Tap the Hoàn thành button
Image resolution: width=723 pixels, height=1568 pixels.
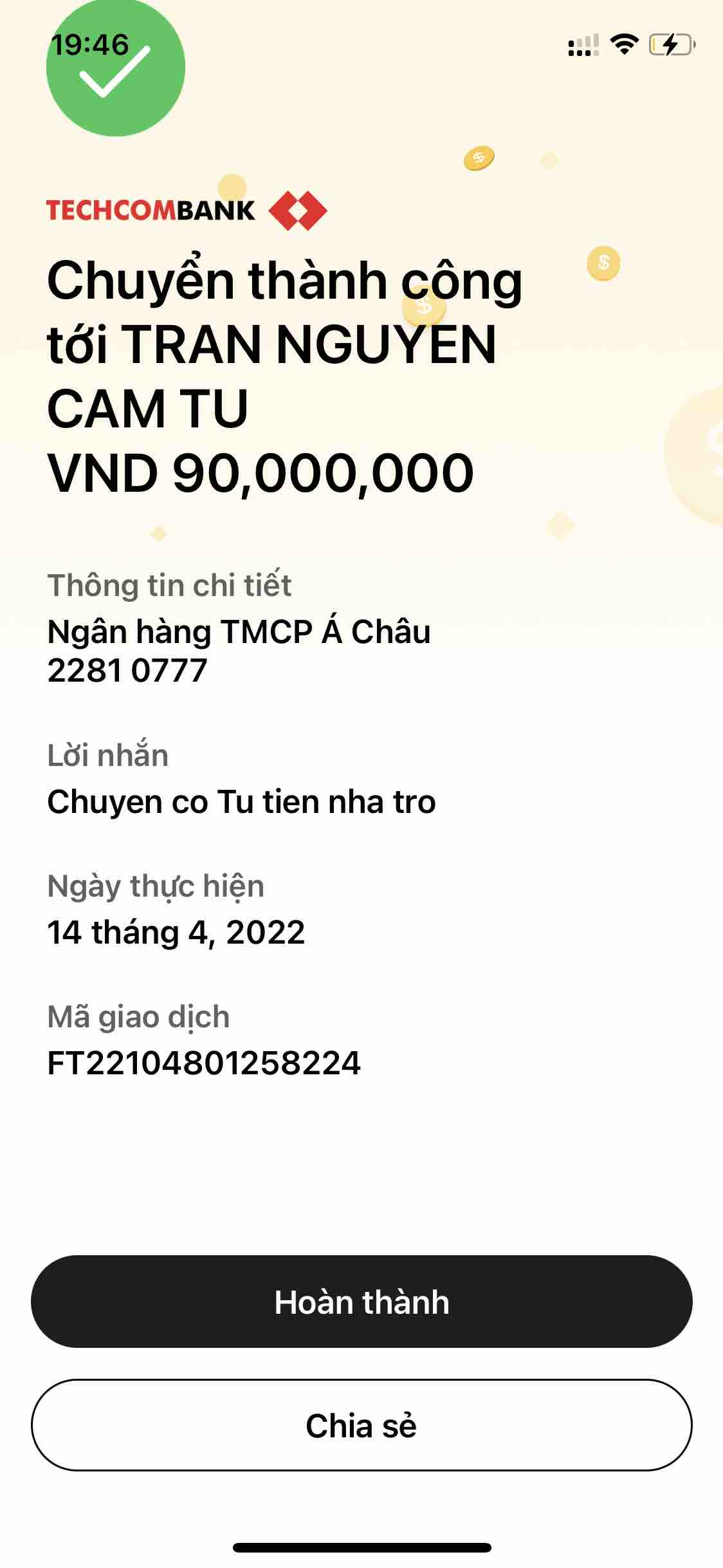[361, 1302]
